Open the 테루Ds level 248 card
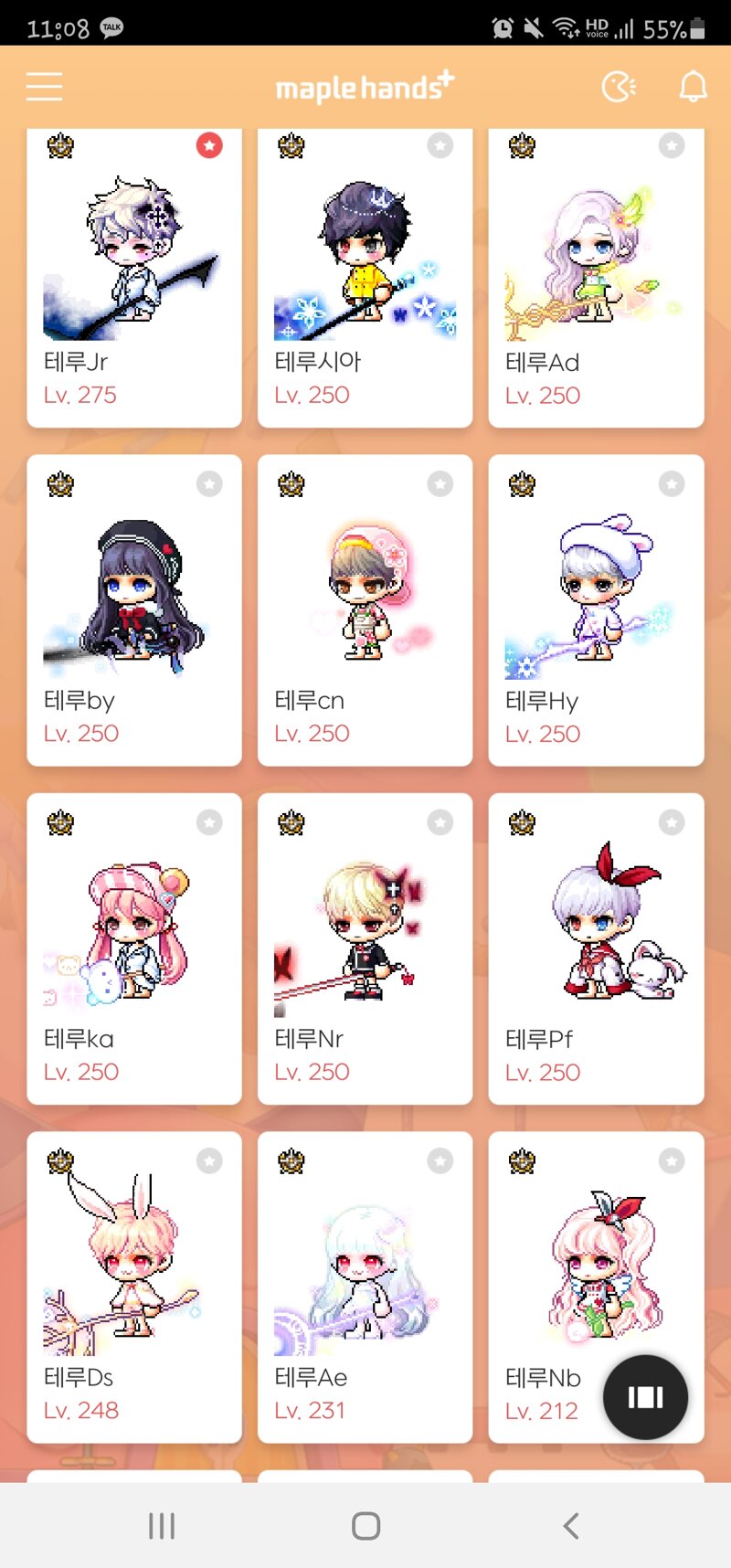Screen dimensions: 731x1568 pos(134,1288)
